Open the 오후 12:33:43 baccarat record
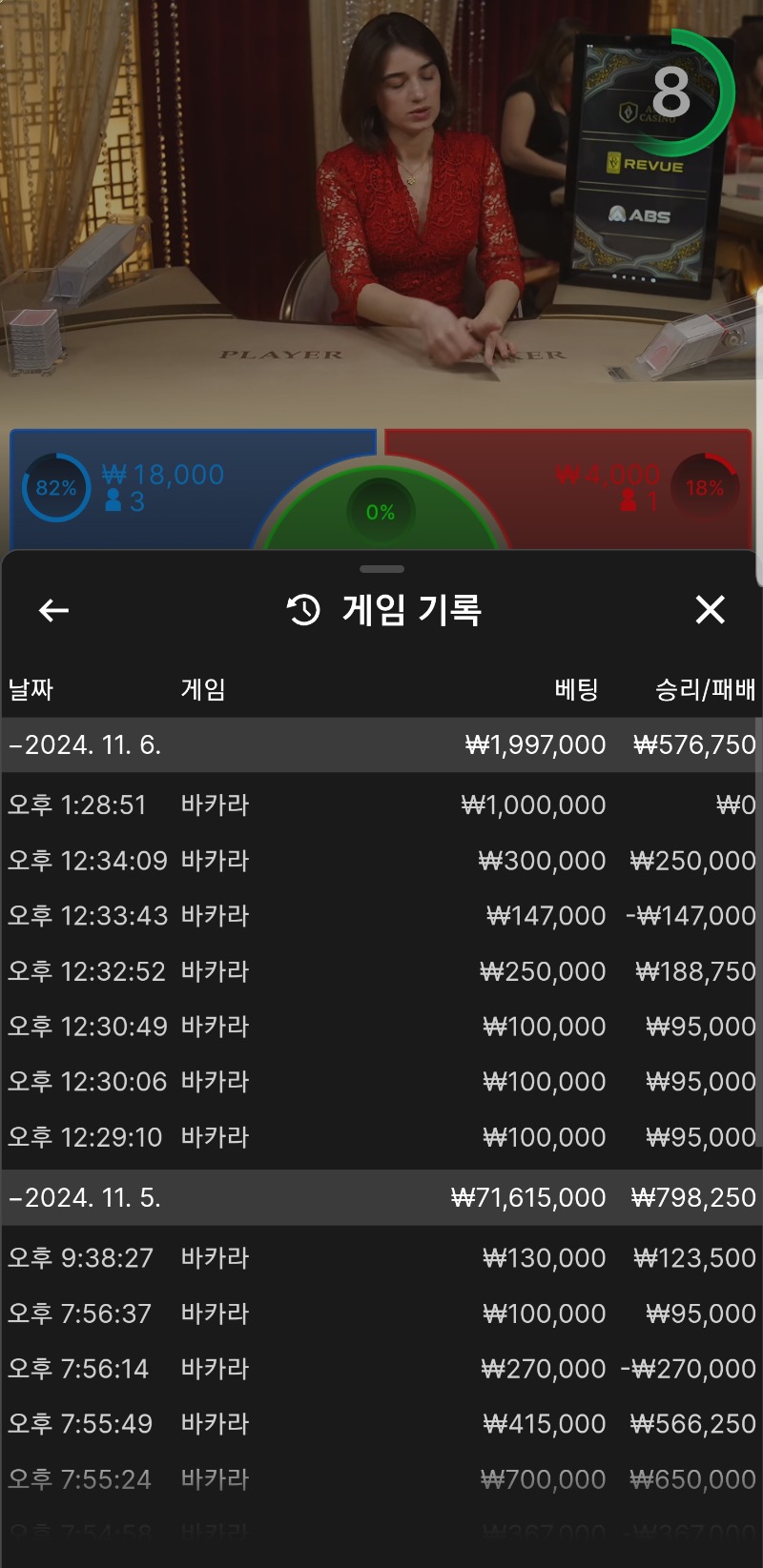 [x=381, y=916]
